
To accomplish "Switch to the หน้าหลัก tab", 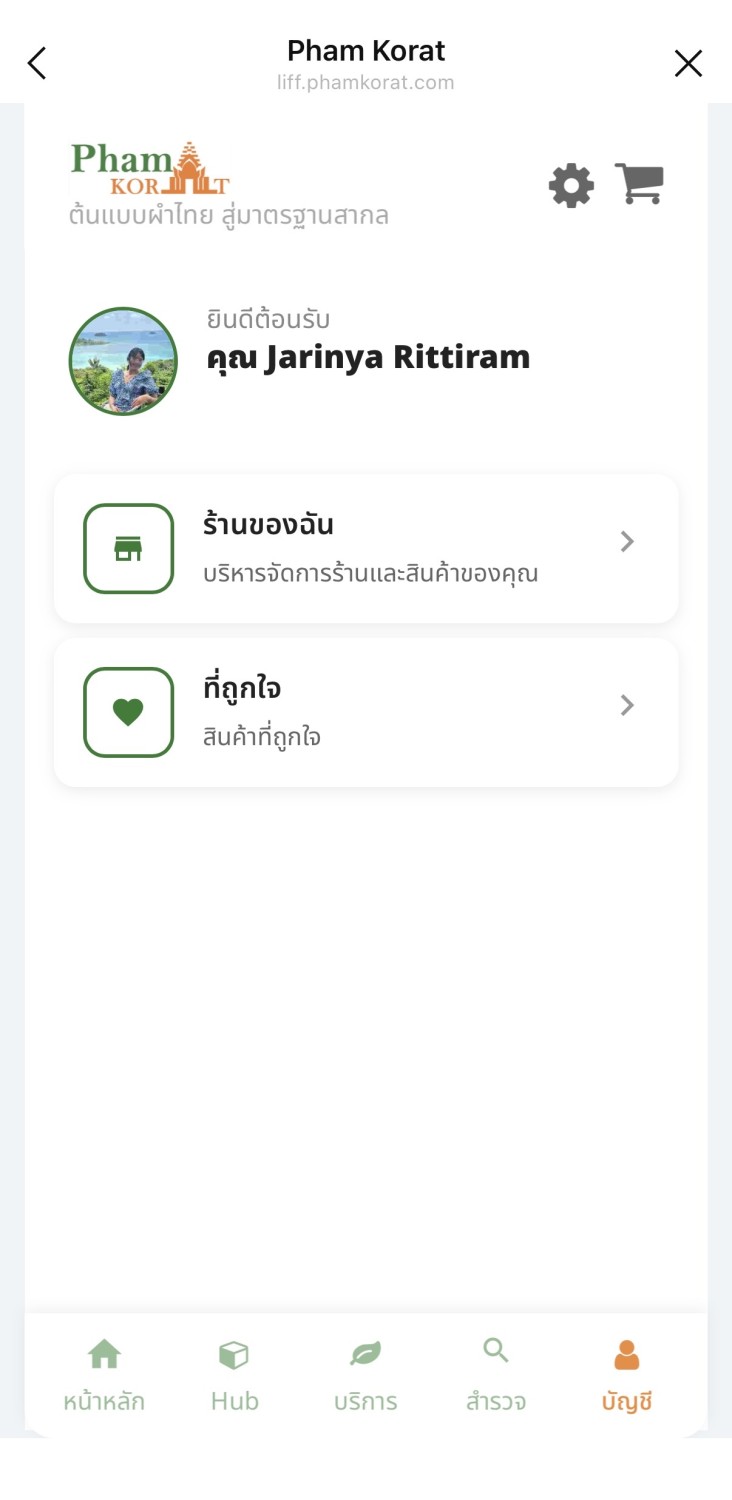I will (x=104, y=1376).
